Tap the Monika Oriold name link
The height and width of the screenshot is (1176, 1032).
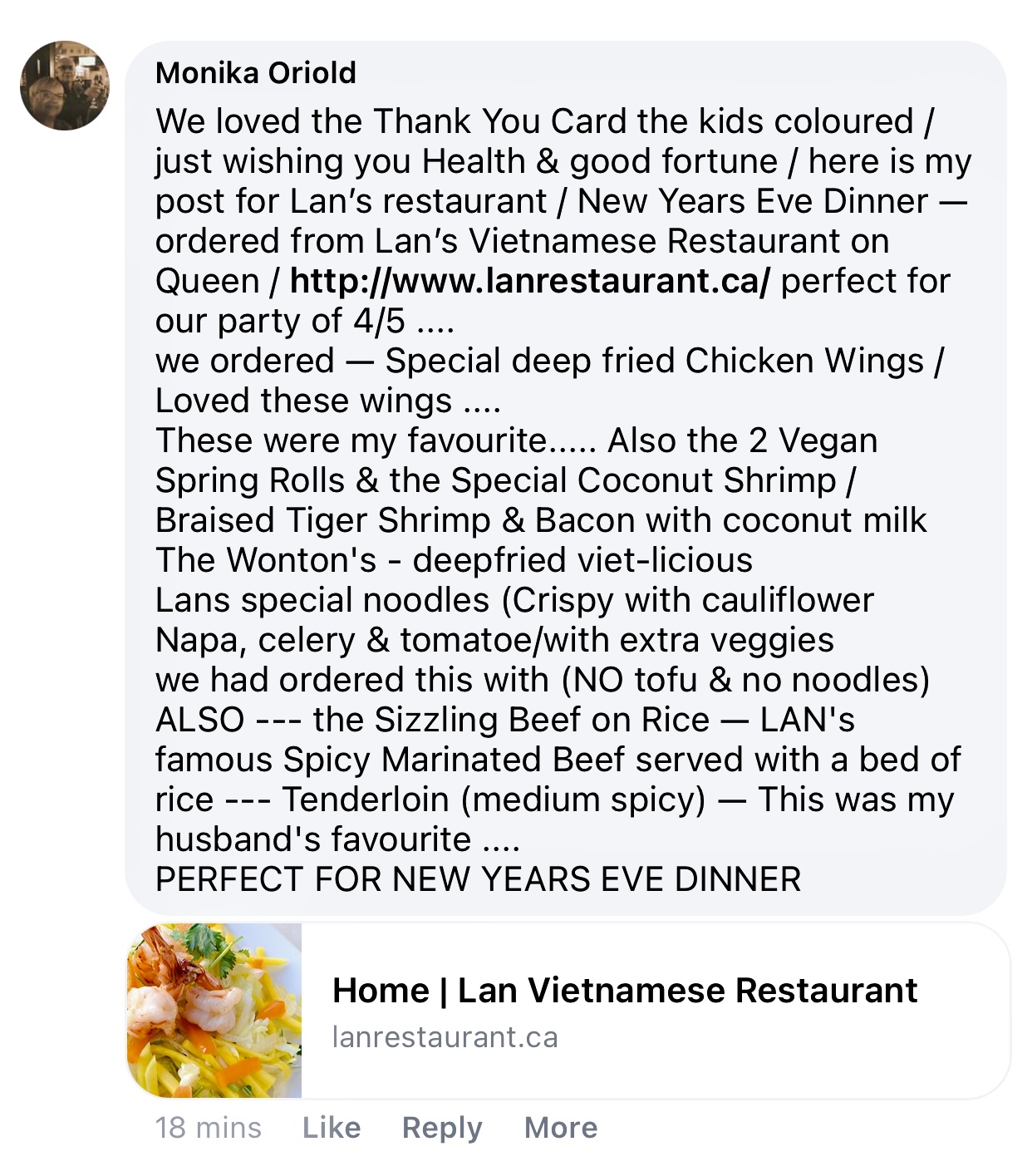point(255,73)
